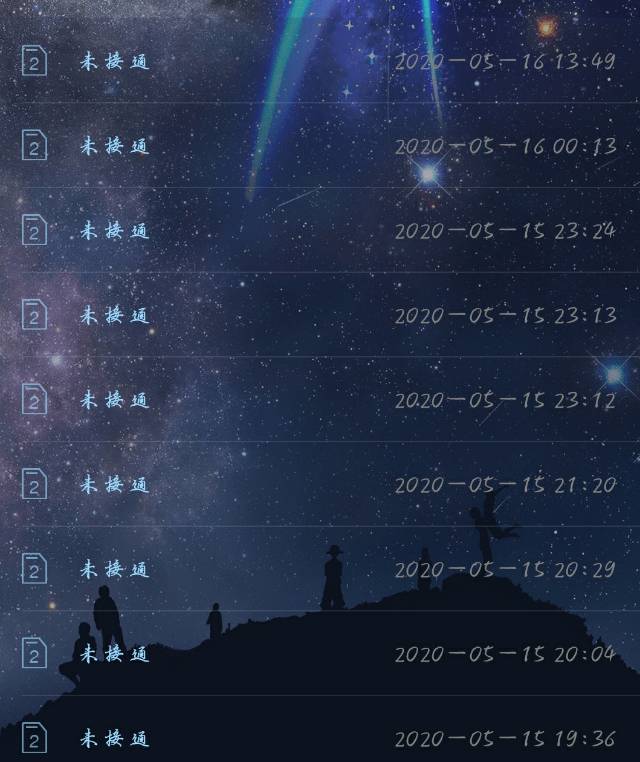Select the 2020-05-15 19:36 missed call

point(320,739)
